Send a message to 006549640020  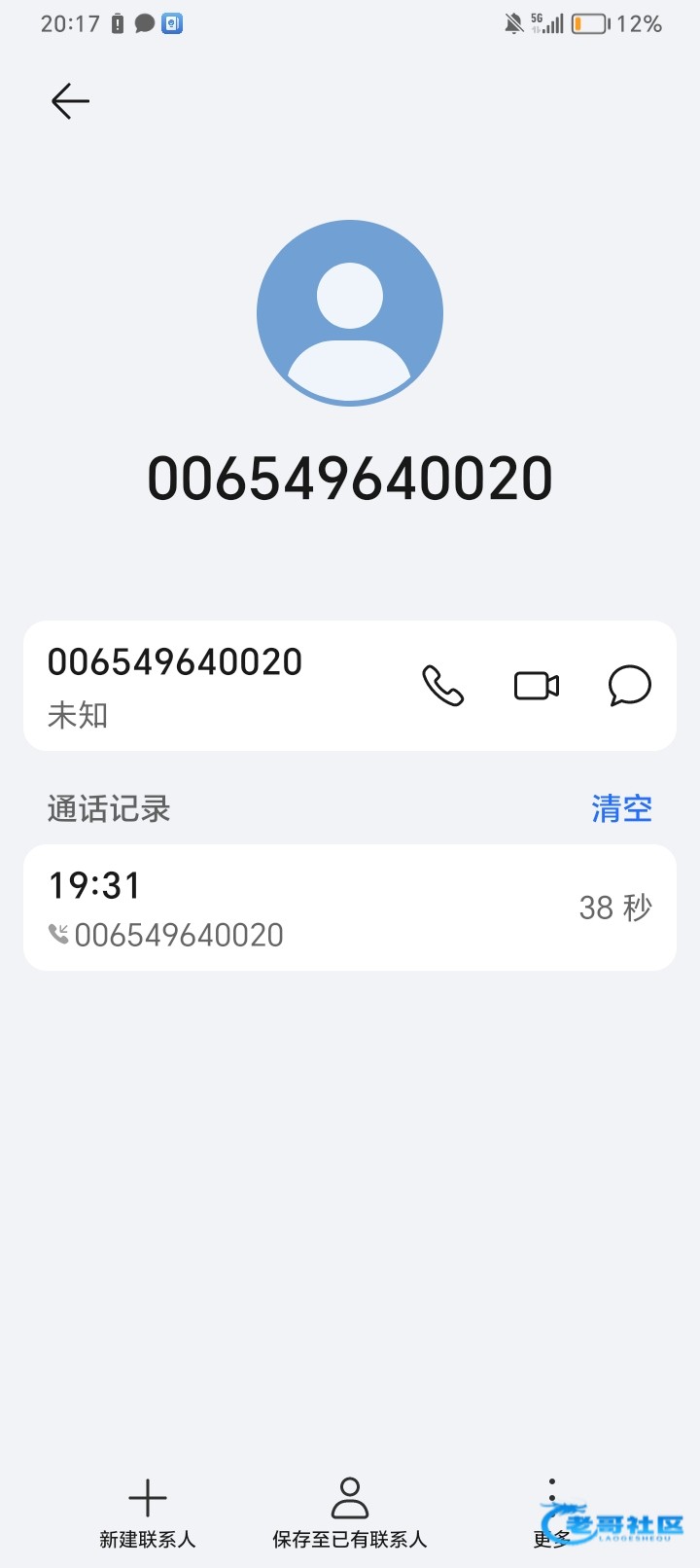point(630,686)
